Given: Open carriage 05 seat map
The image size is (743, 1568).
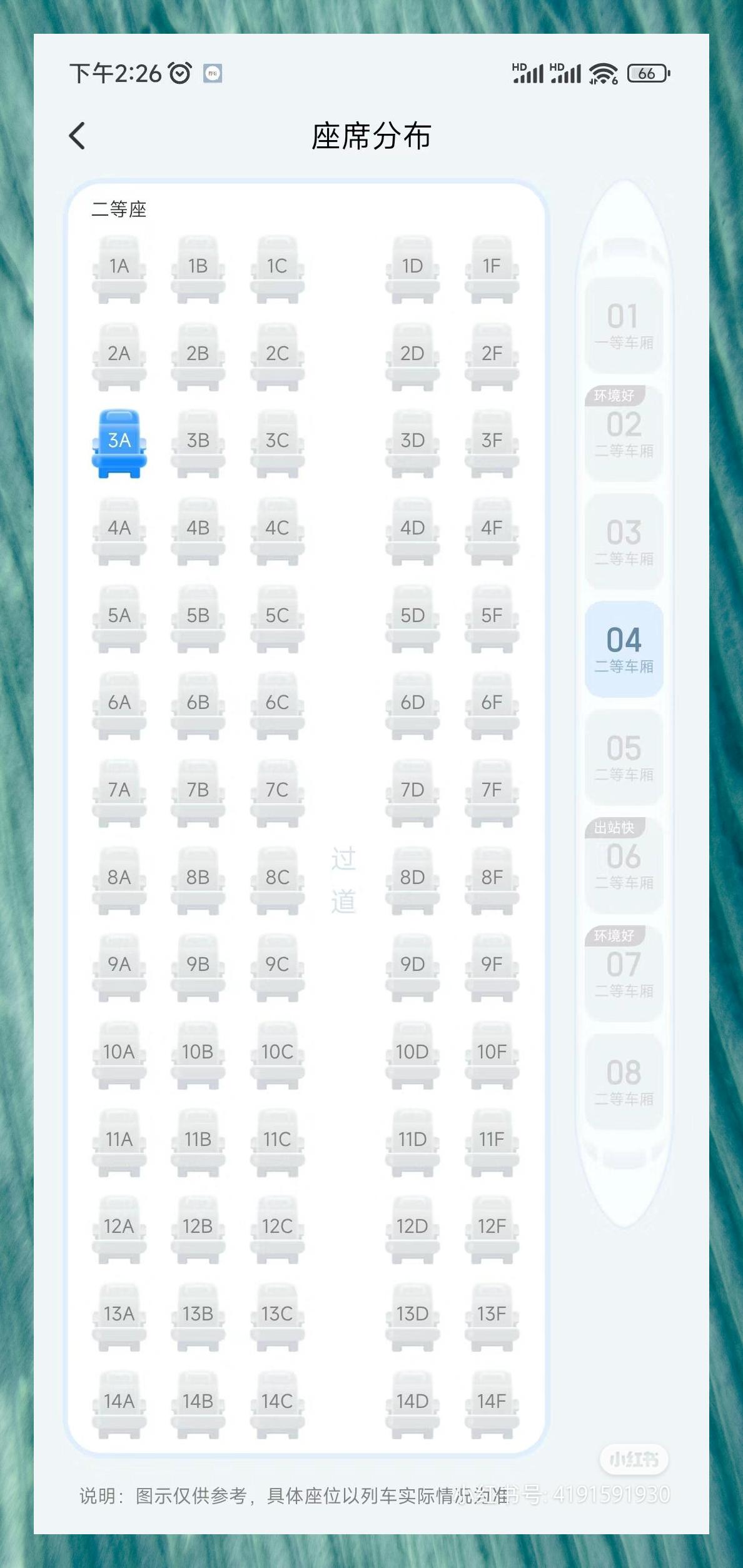Looking at the screenshot, I should 624,757.
